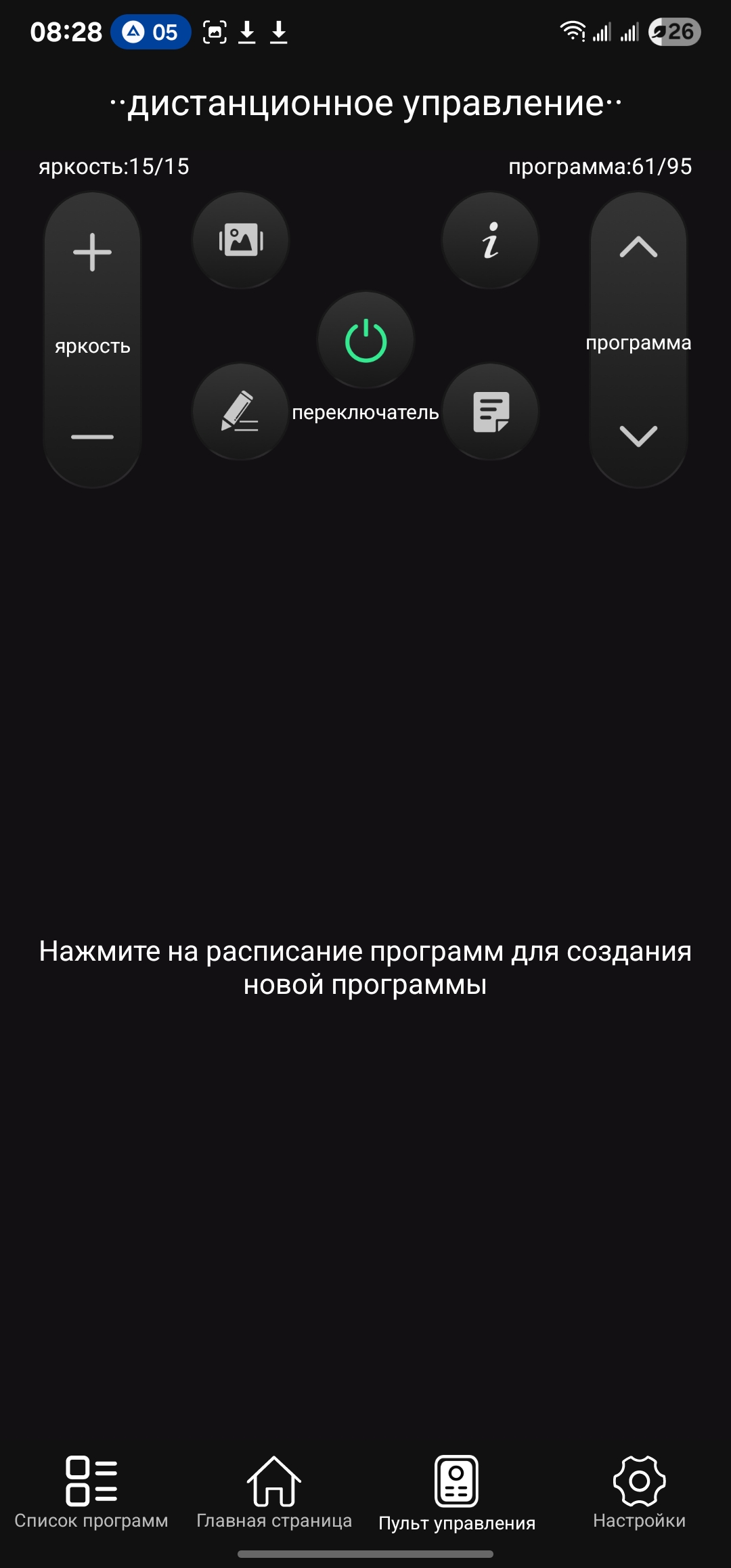Image resolution: width=731 pixels, height=1568 pixels.
Task: Decrease brightness with the minus button
Action: point(92,437)
